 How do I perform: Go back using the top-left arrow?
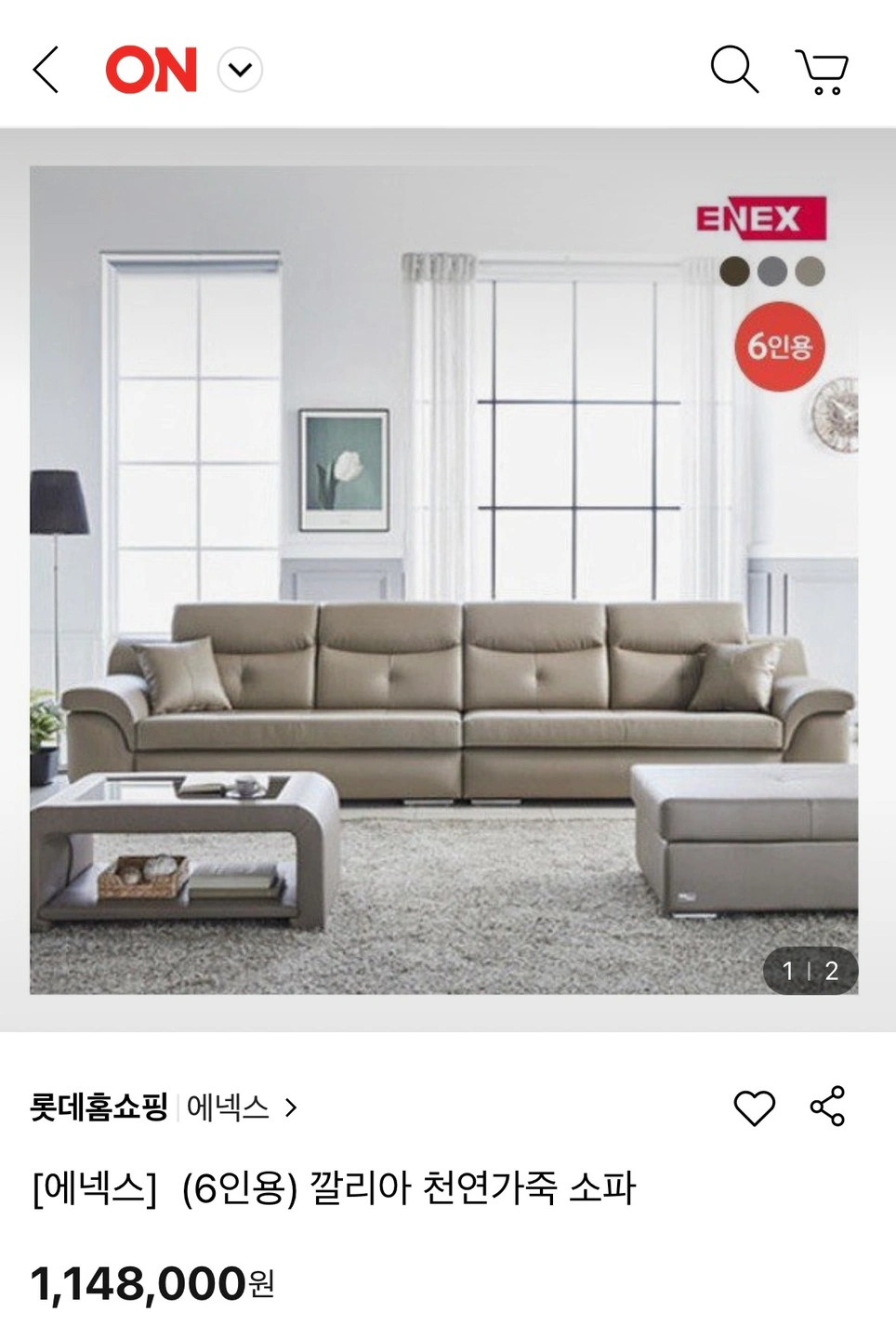pos(46,70)
